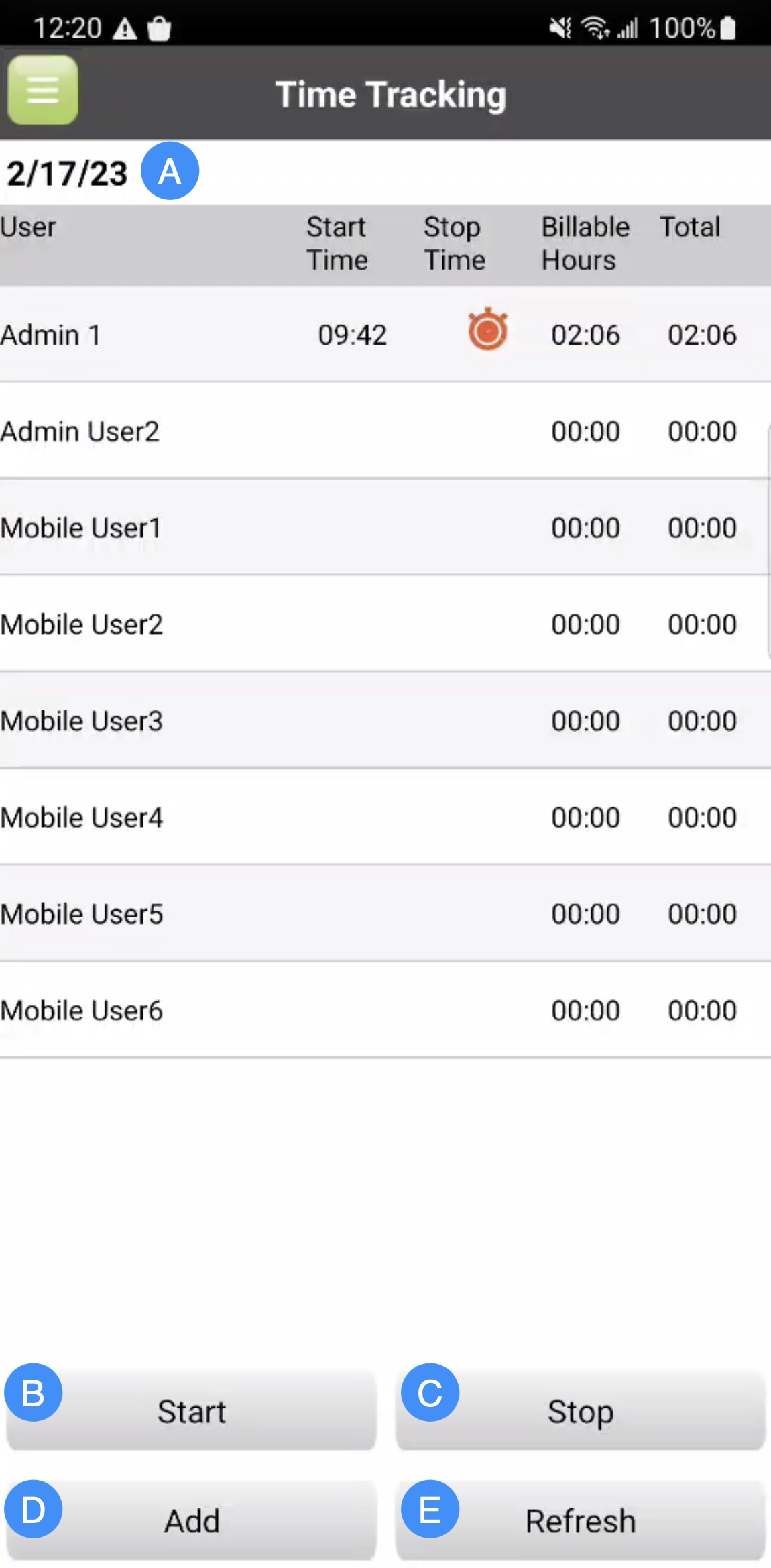Image resolution: width=771 pixels, height=1568 pixels.
Task: Refresh the time tracking list
Action: pos(581,1520)
